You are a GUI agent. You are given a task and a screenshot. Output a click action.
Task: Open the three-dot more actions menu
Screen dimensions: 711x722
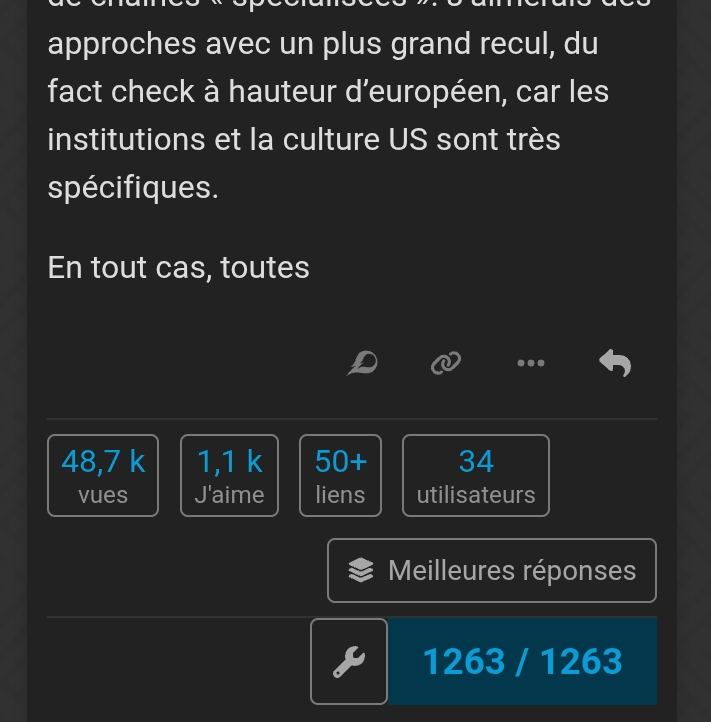point(531,364)
